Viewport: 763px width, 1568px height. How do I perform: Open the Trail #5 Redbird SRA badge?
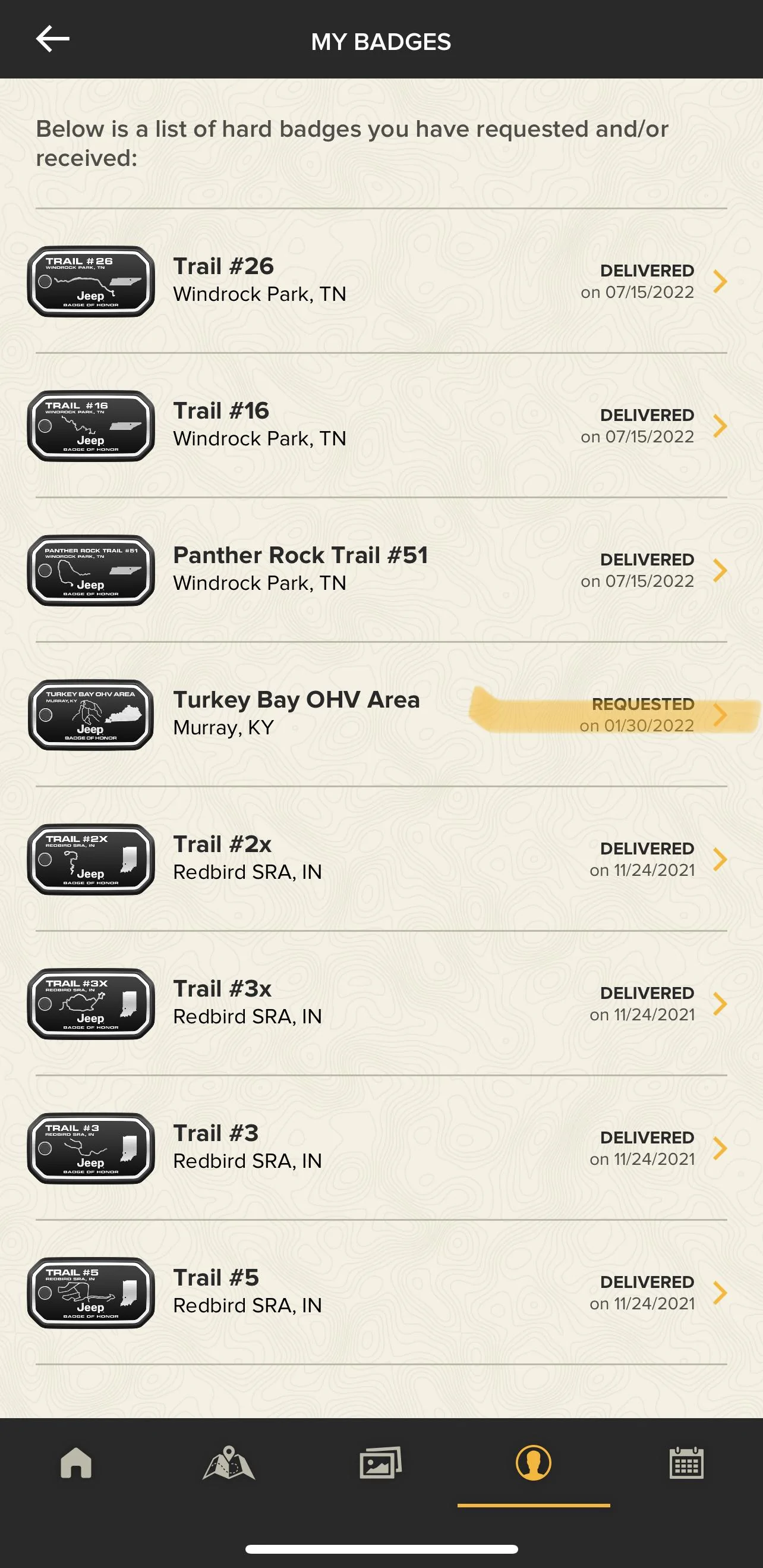(x=381, y=1292)
